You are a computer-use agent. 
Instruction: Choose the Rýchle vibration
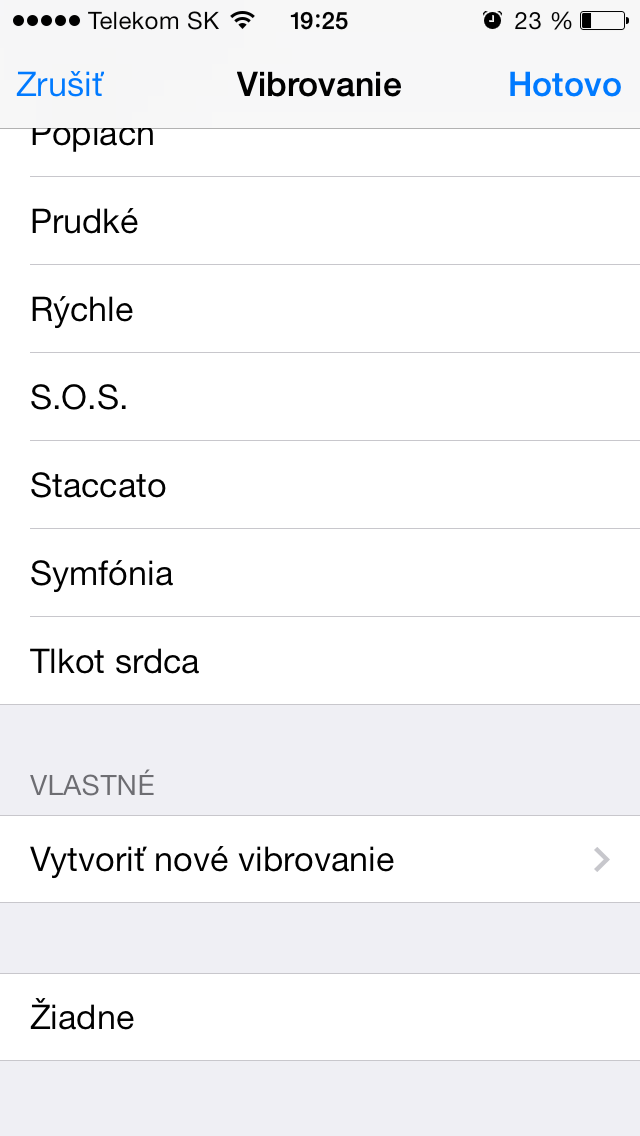pos(320,309)
